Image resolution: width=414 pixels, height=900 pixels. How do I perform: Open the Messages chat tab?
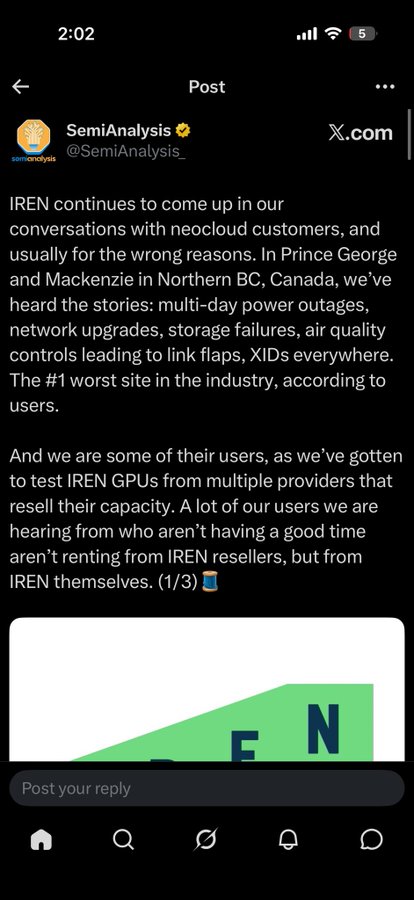[372, 840]
